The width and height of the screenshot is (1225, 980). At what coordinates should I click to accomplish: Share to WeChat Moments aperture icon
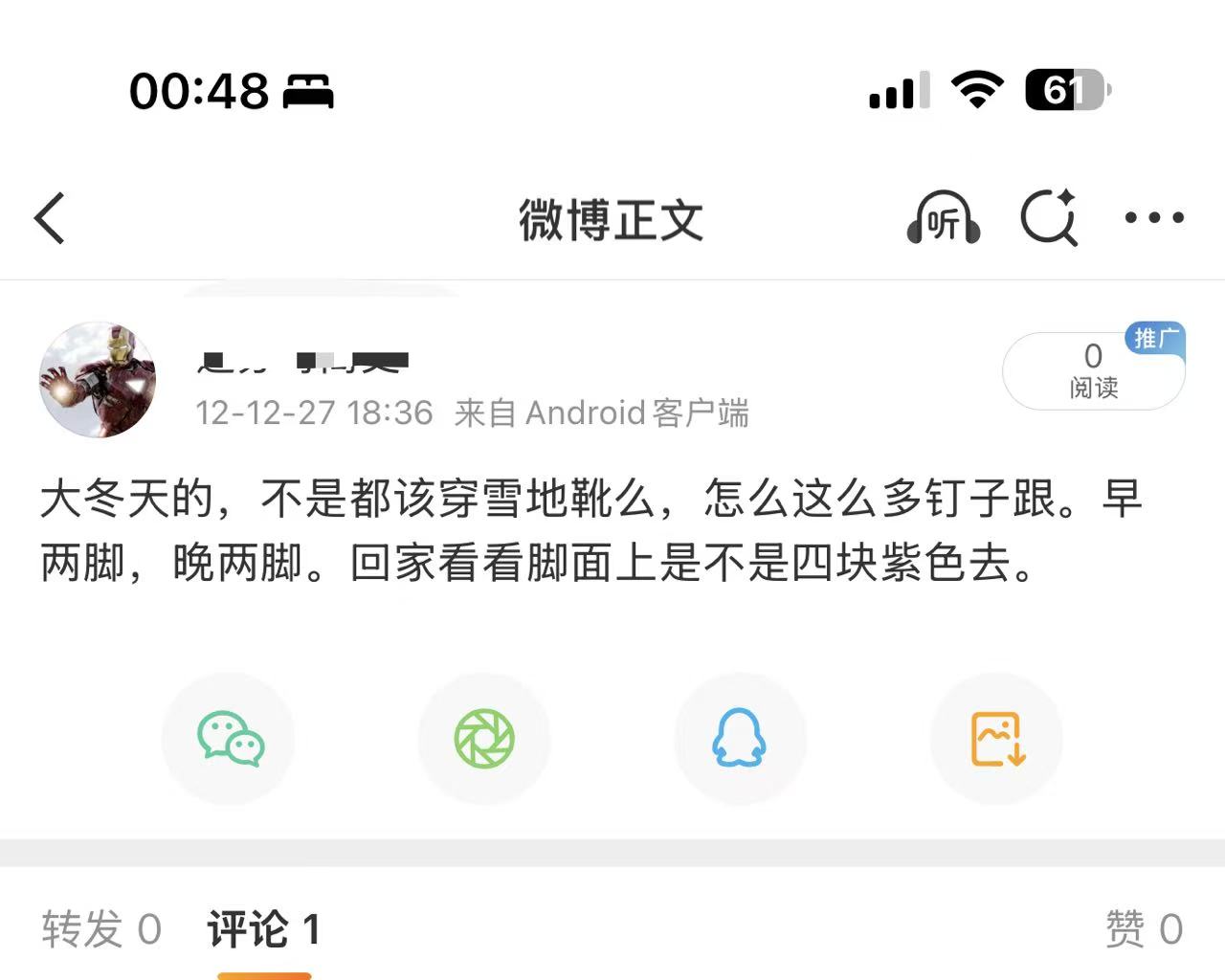click(484, 739)
